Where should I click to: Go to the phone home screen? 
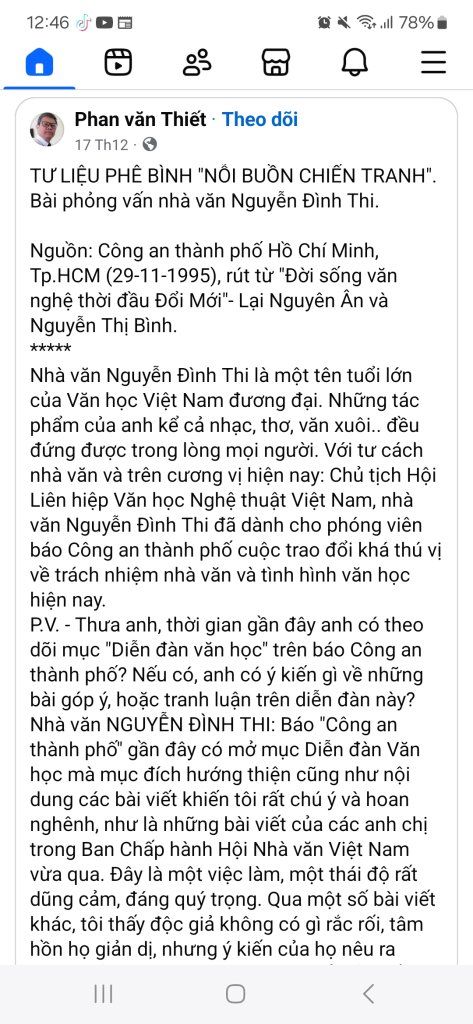(x=236, y=994)
